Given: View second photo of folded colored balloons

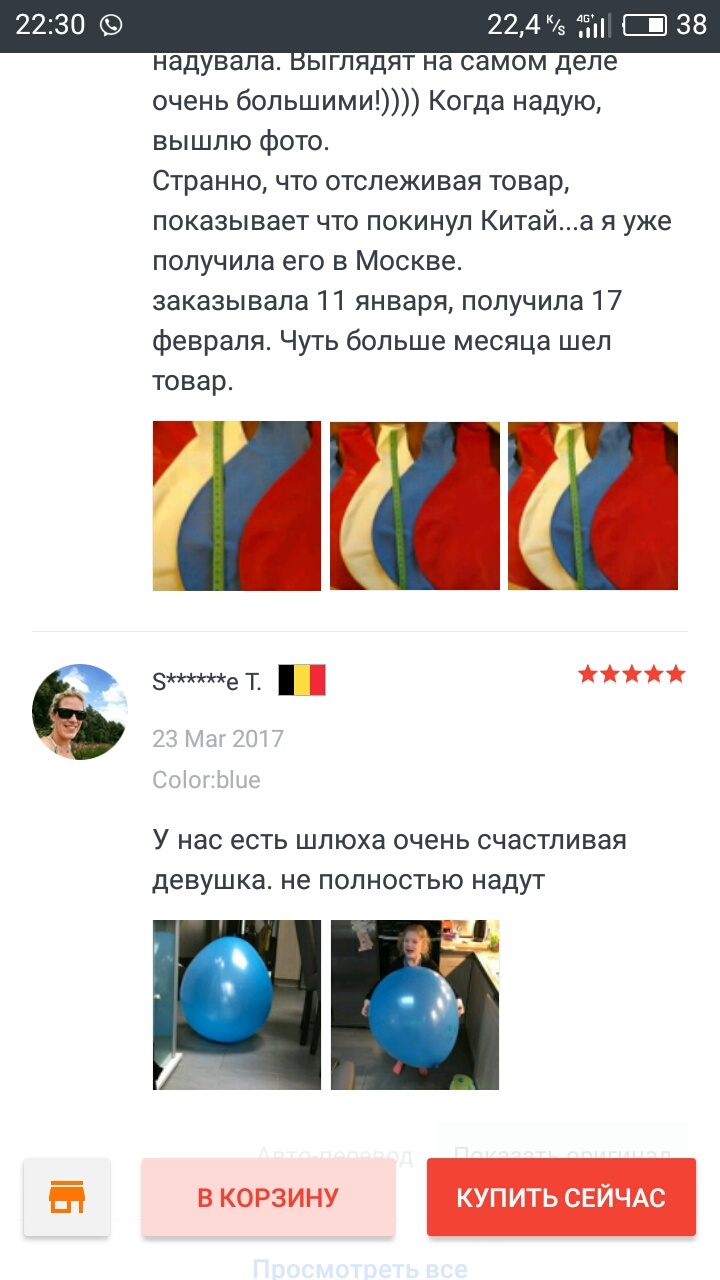Looking at the screenshot, I should (415, 506).
